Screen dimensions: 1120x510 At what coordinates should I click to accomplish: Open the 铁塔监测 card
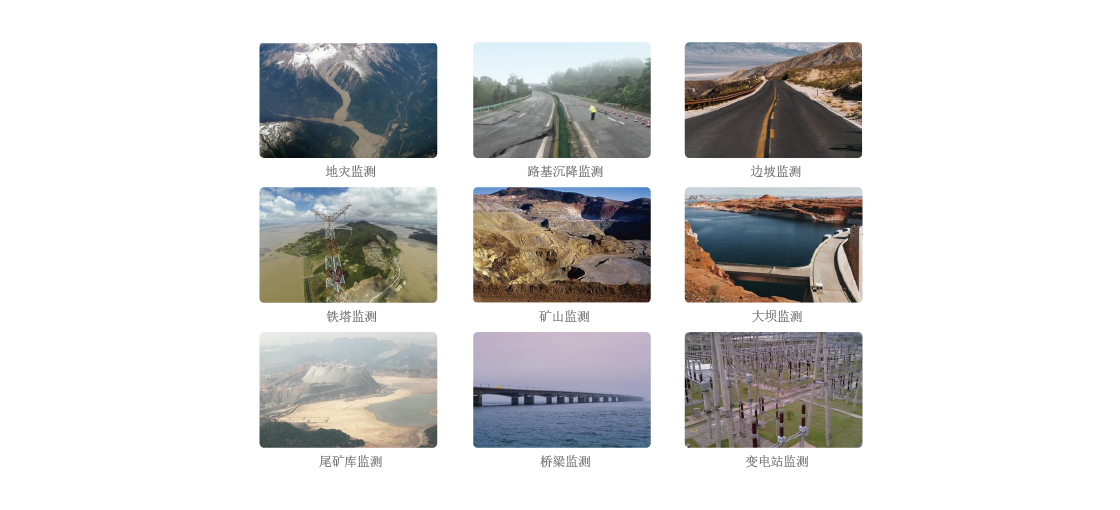pyautogui.click(x=348, y=245)
